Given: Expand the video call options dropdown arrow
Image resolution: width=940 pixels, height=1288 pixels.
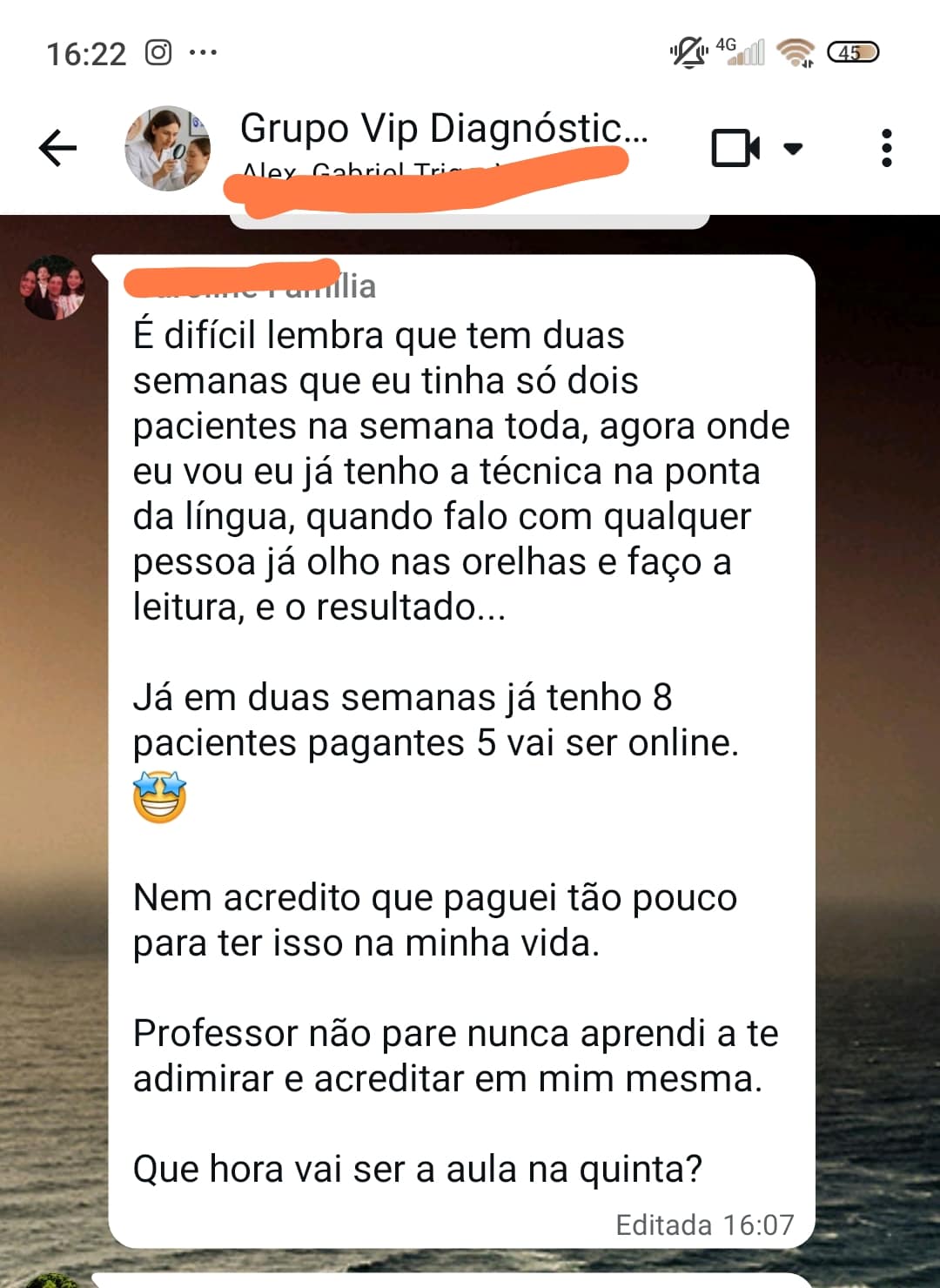Looking at the screenshot, I should 793,150.
